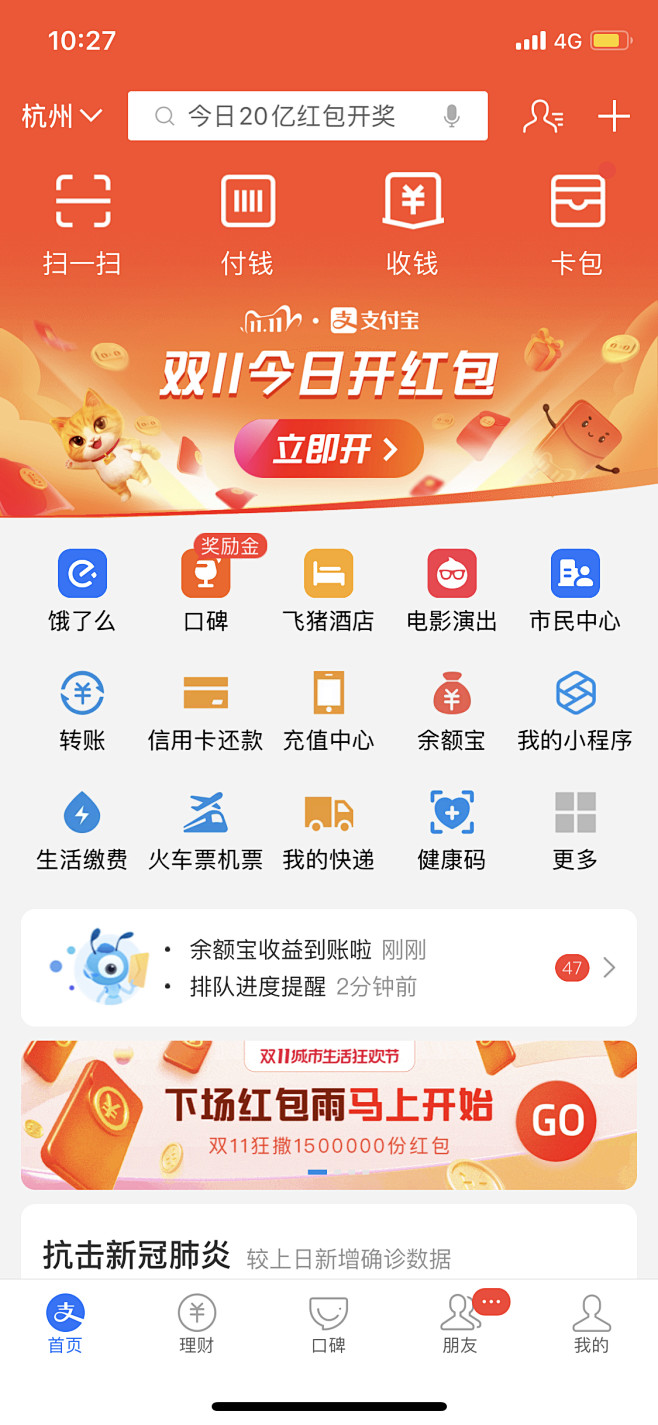The height and width of the screenshot is (1425, 658).
Task: Open the city selector showing 杭州
Action: (x=62, y=117)
